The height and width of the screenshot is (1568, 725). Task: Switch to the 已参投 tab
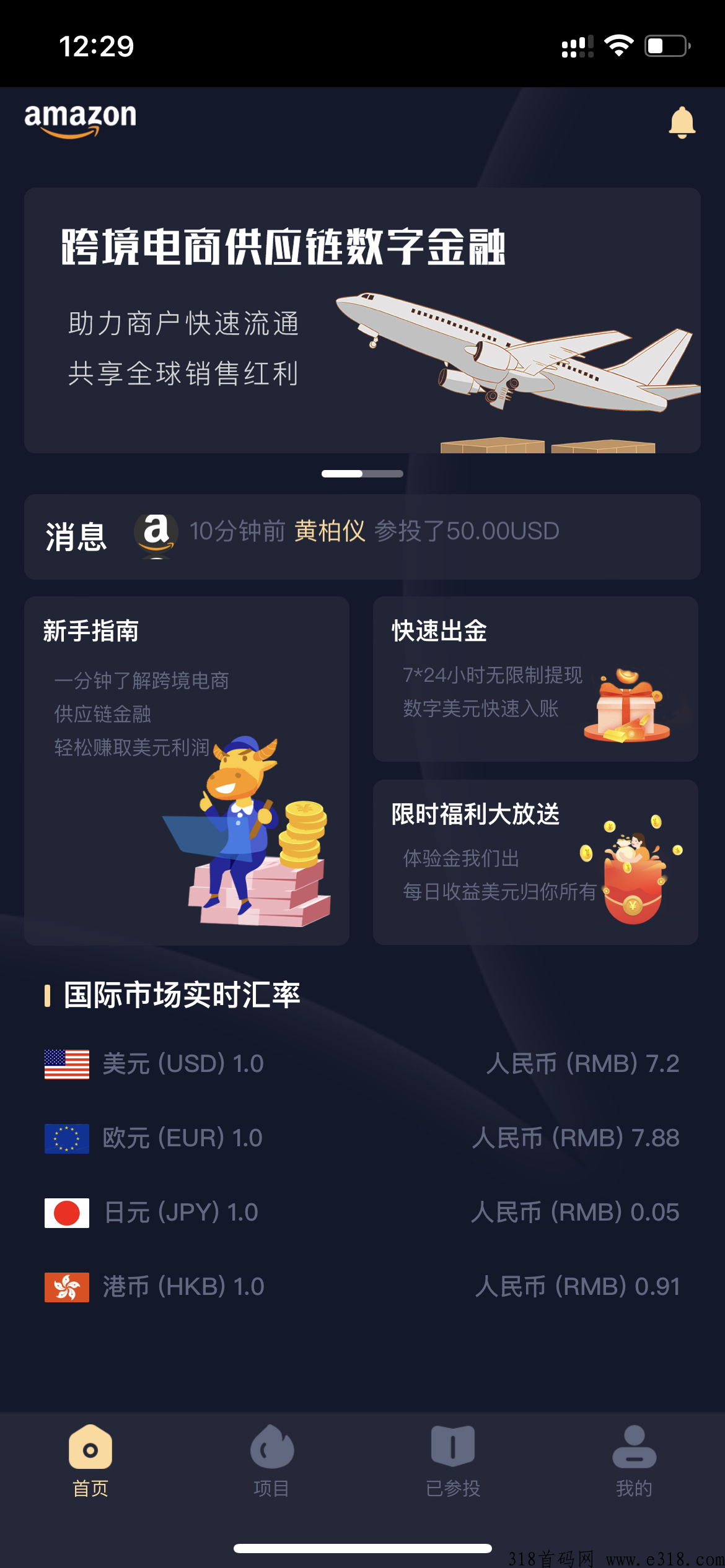[453, 1460]
